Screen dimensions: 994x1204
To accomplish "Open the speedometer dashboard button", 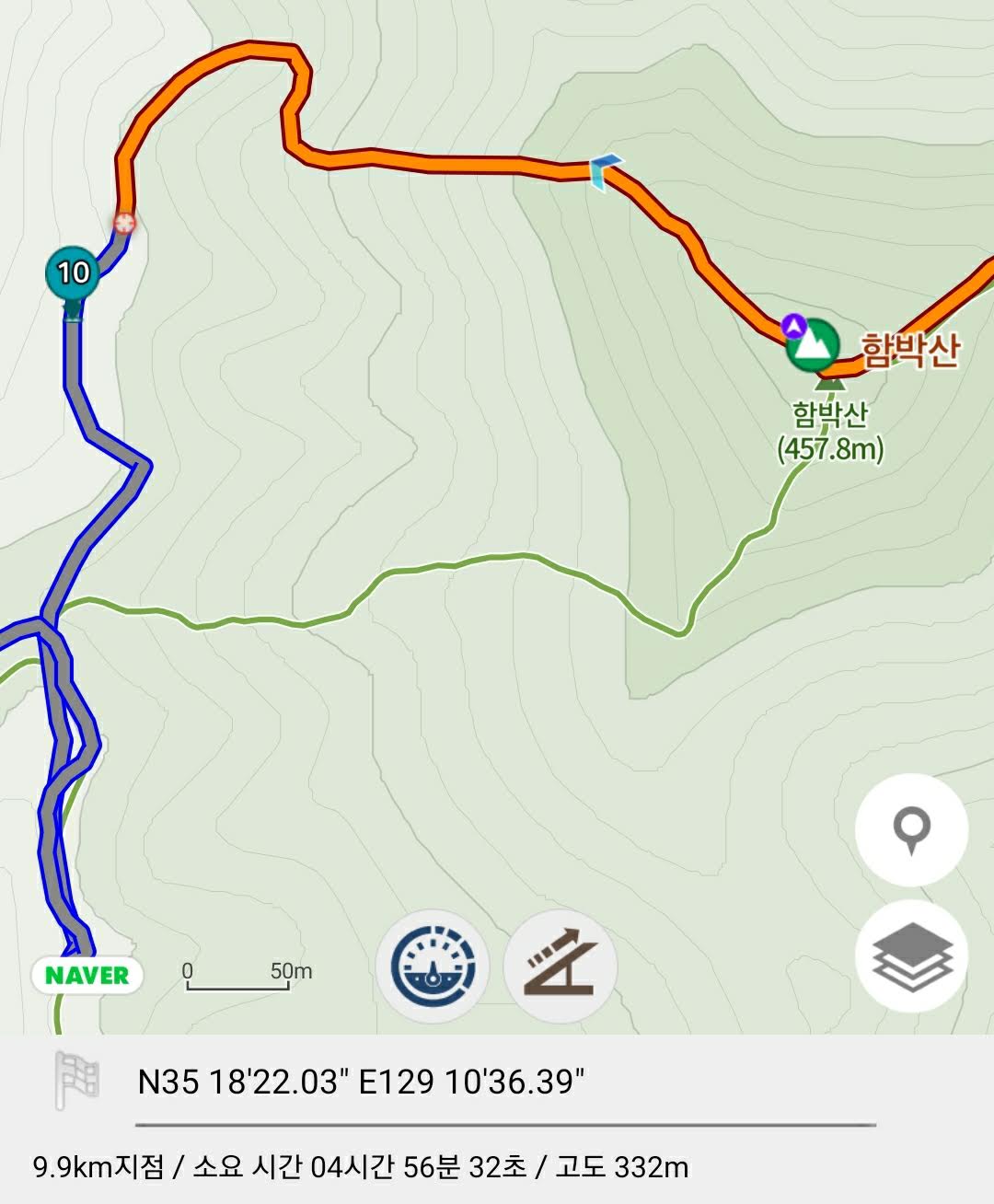I will (x=433, y=967).
